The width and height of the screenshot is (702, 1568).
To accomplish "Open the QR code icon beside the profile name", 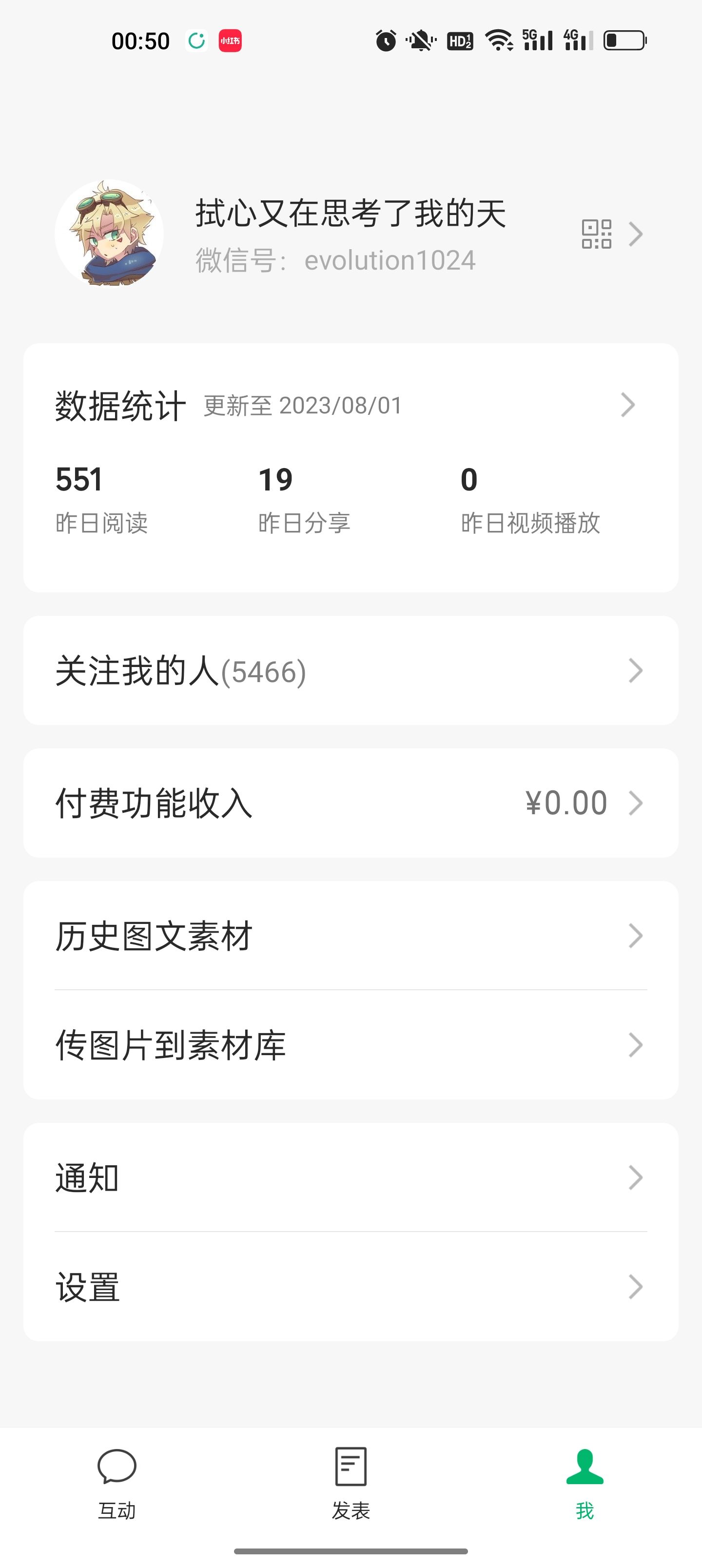I will [x=596, y=234].
